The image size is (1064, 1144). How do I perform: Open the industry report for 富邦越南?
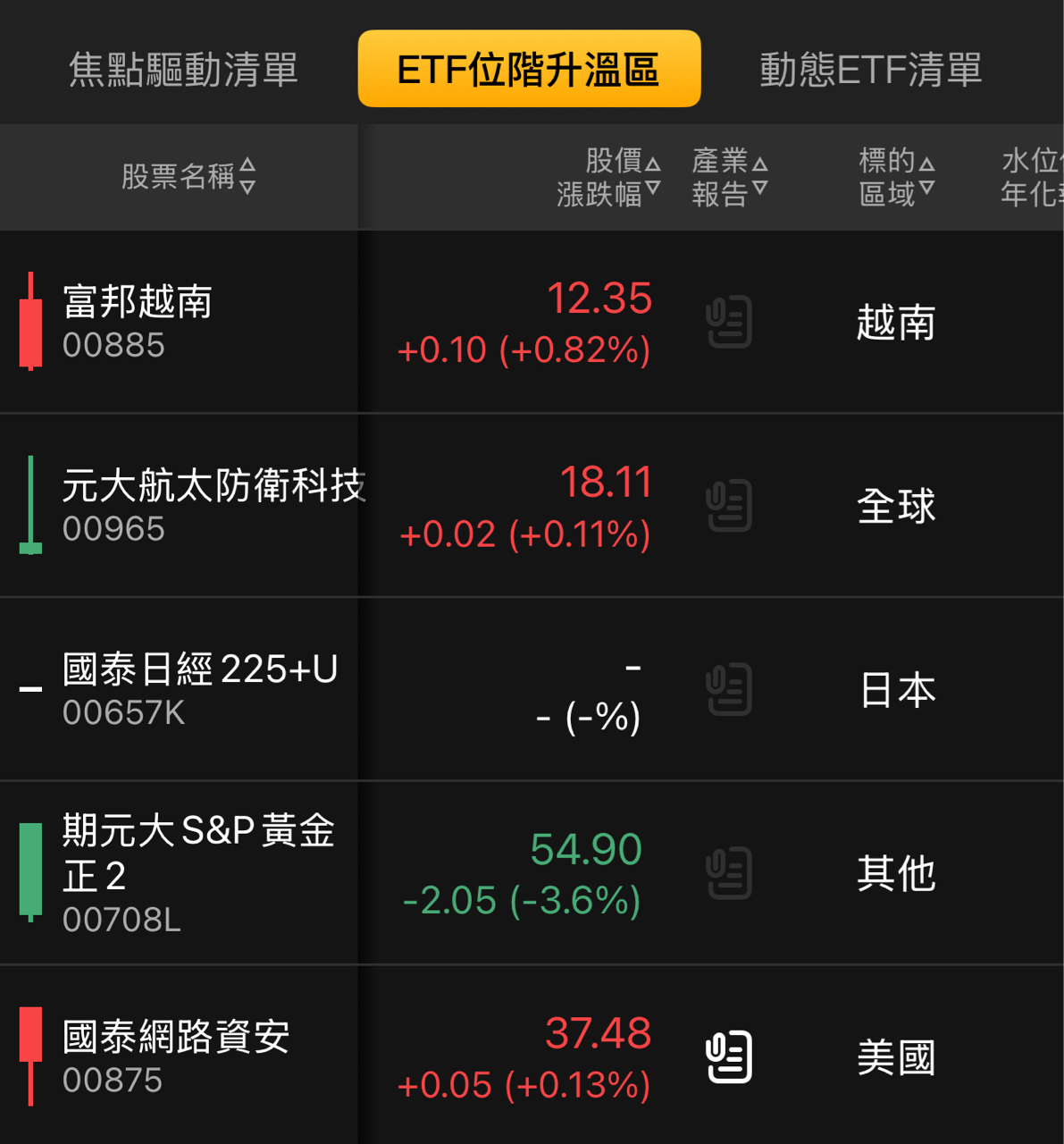pos(729,322)
